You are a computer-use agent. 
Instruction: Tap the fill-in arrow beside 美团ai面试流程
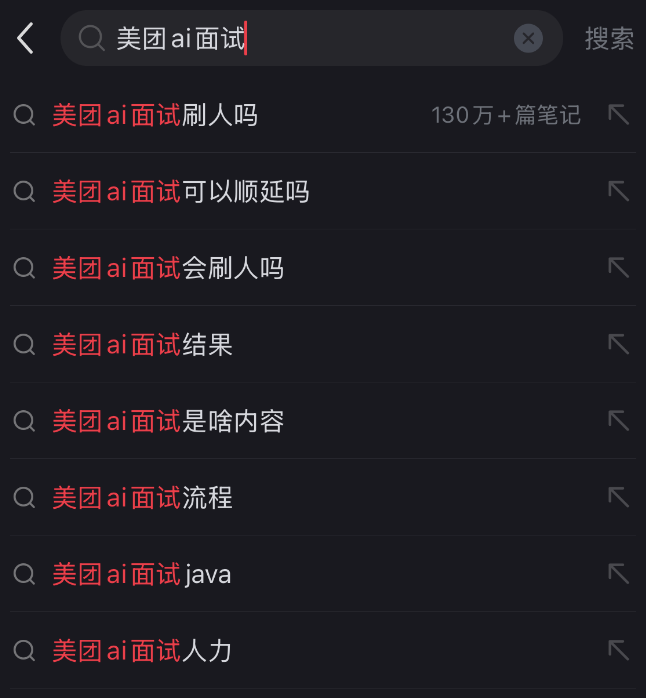coord(619,497)
